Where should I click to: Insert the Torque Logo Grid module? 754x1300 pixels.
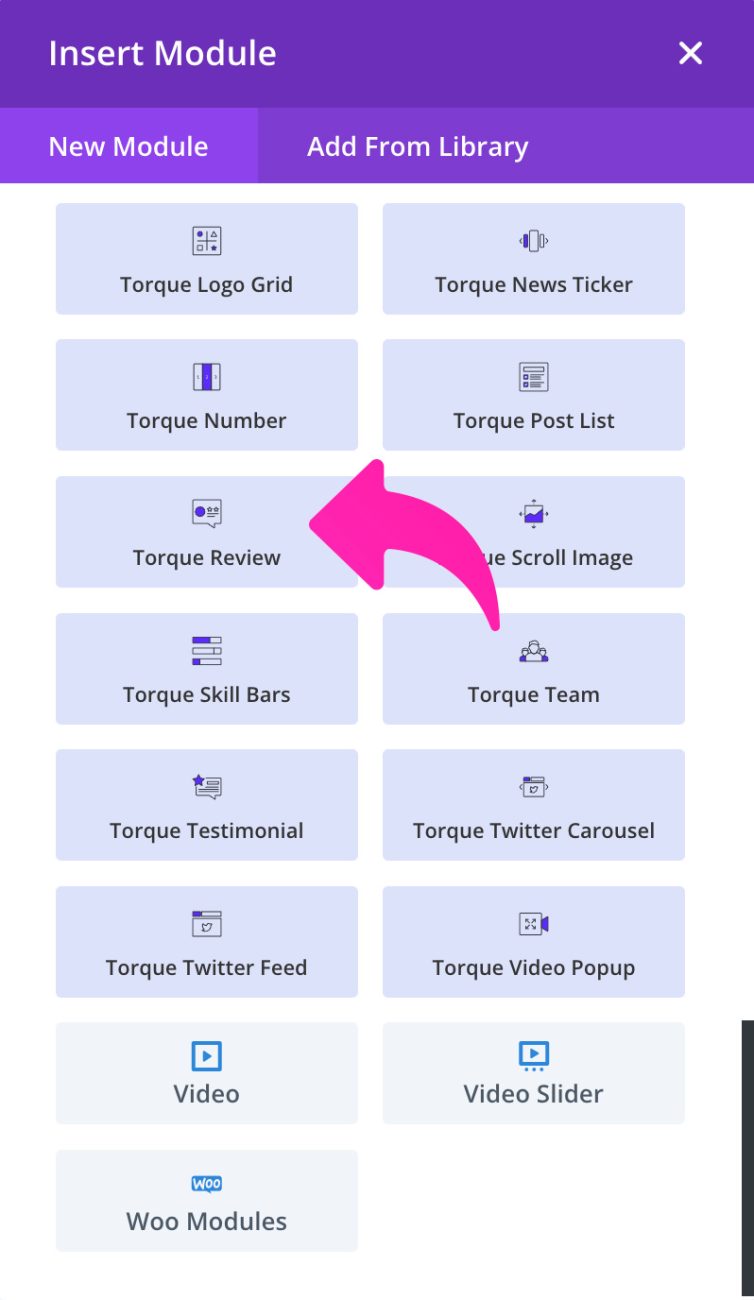pos(206,259)
